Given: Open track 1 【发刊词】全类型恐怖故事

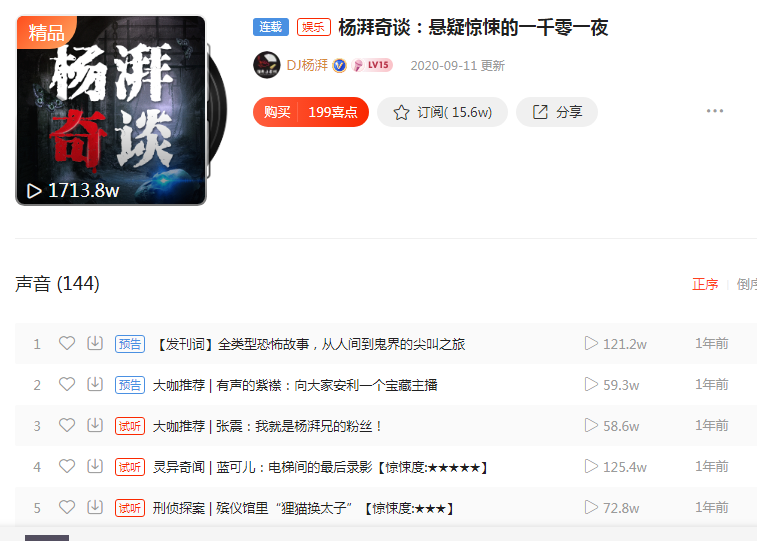Looking at the screenshot, I should 310,344.
